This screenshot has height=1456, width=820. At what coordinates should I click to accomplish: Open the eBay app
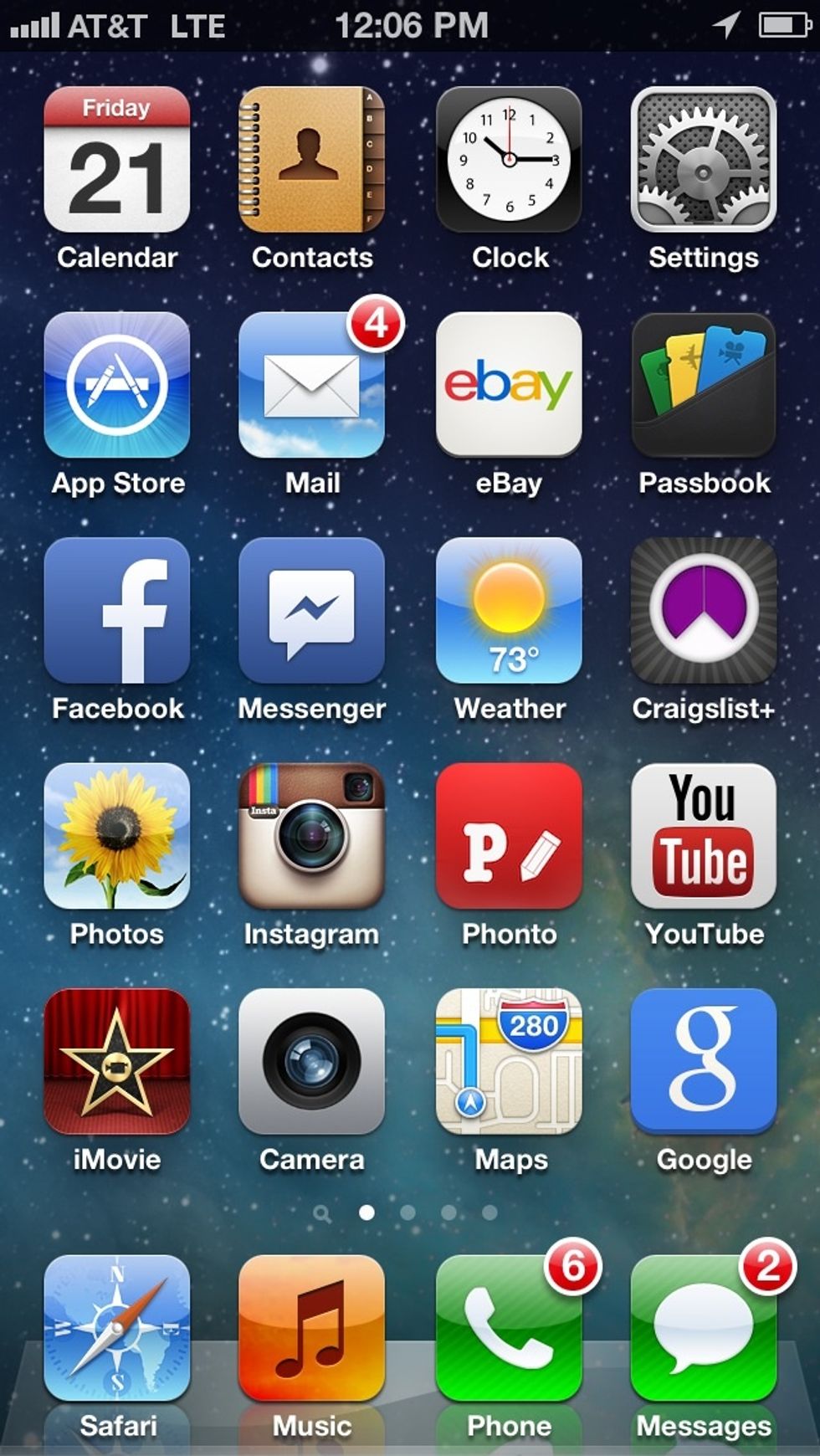[509, 385]
